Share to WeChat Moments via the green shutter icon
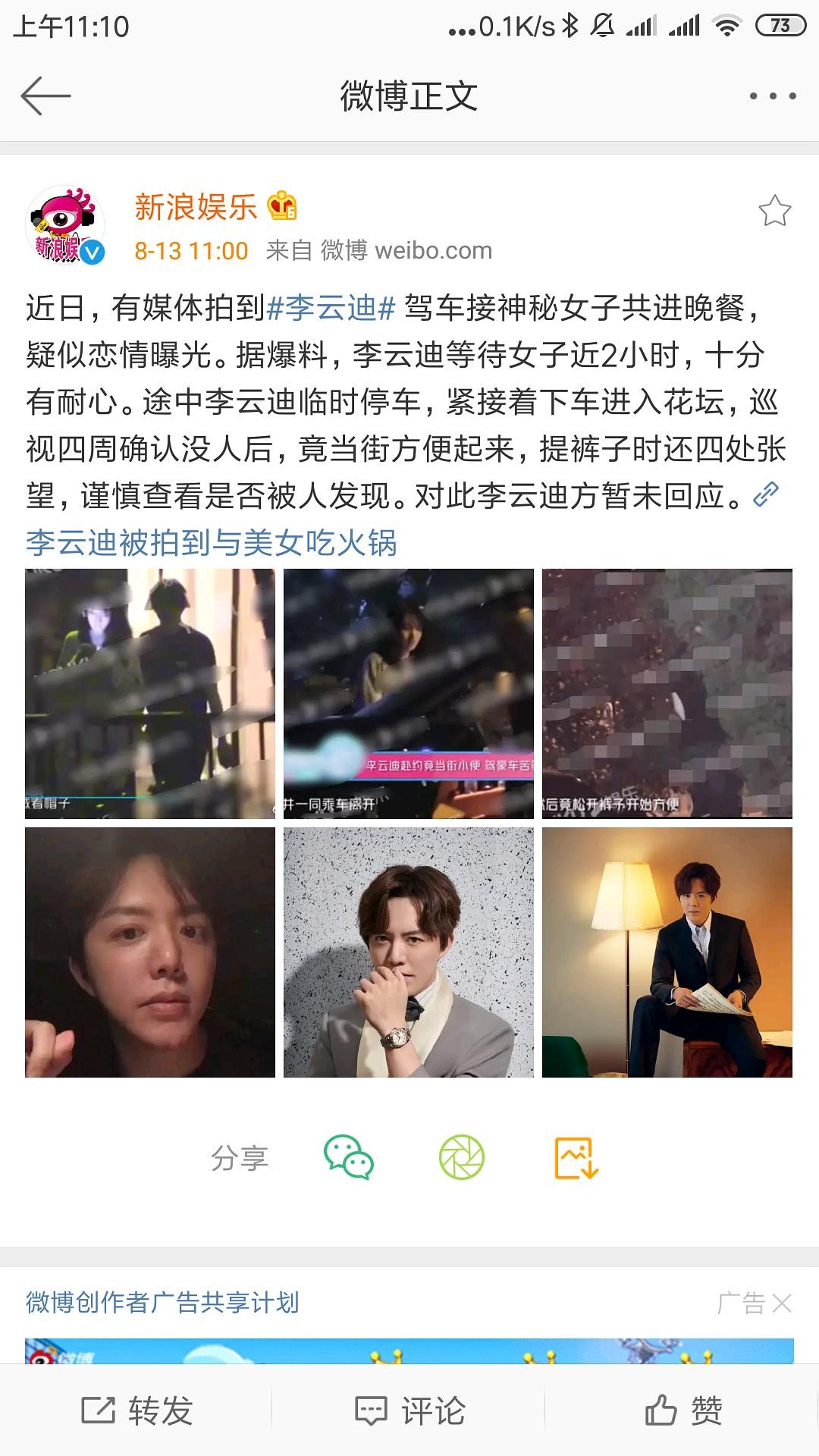Screen dimensions: 819x1456 point(461,1157)
